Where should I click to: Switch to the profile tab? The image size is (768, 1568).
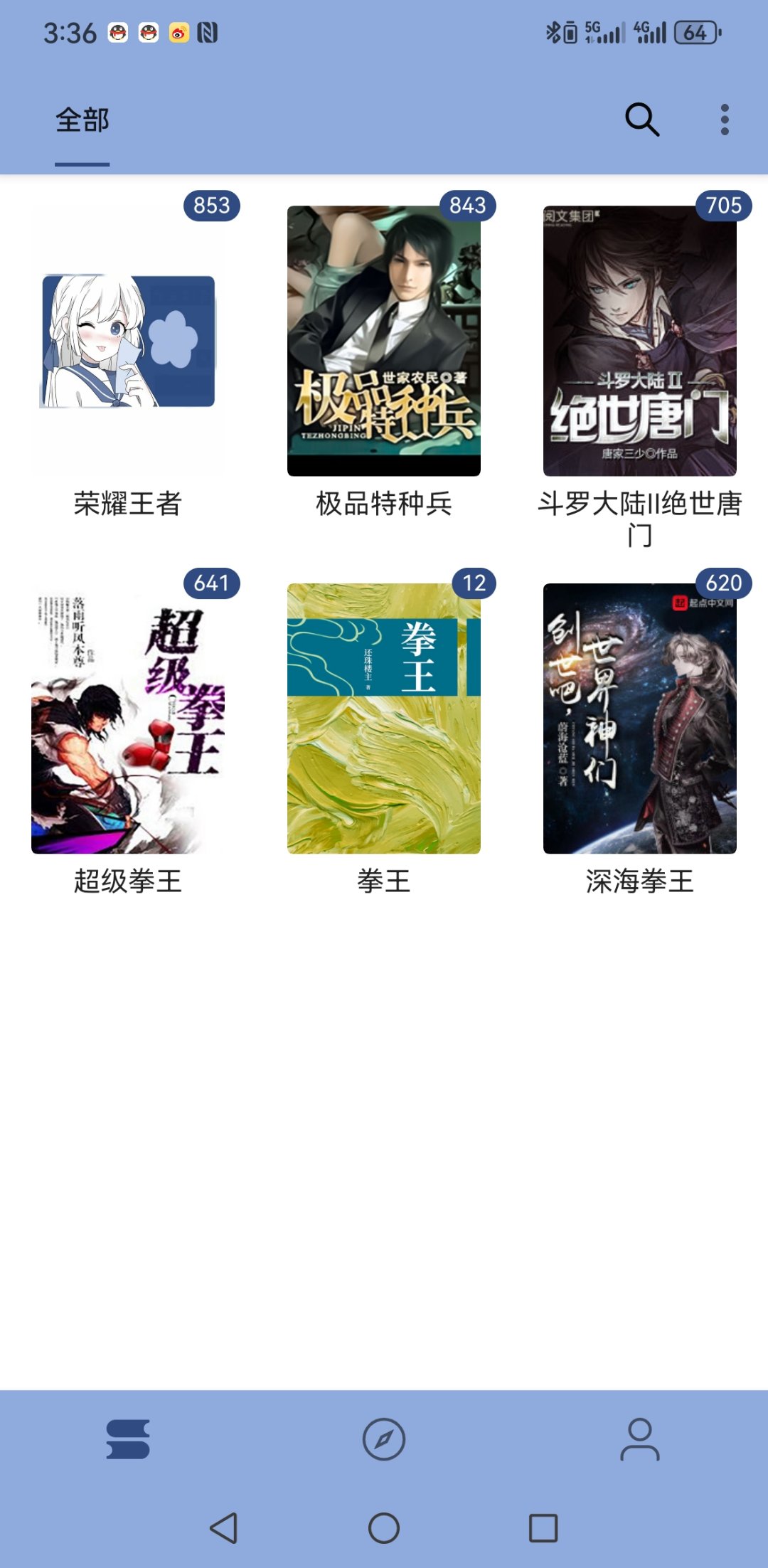coord(640,1439)
